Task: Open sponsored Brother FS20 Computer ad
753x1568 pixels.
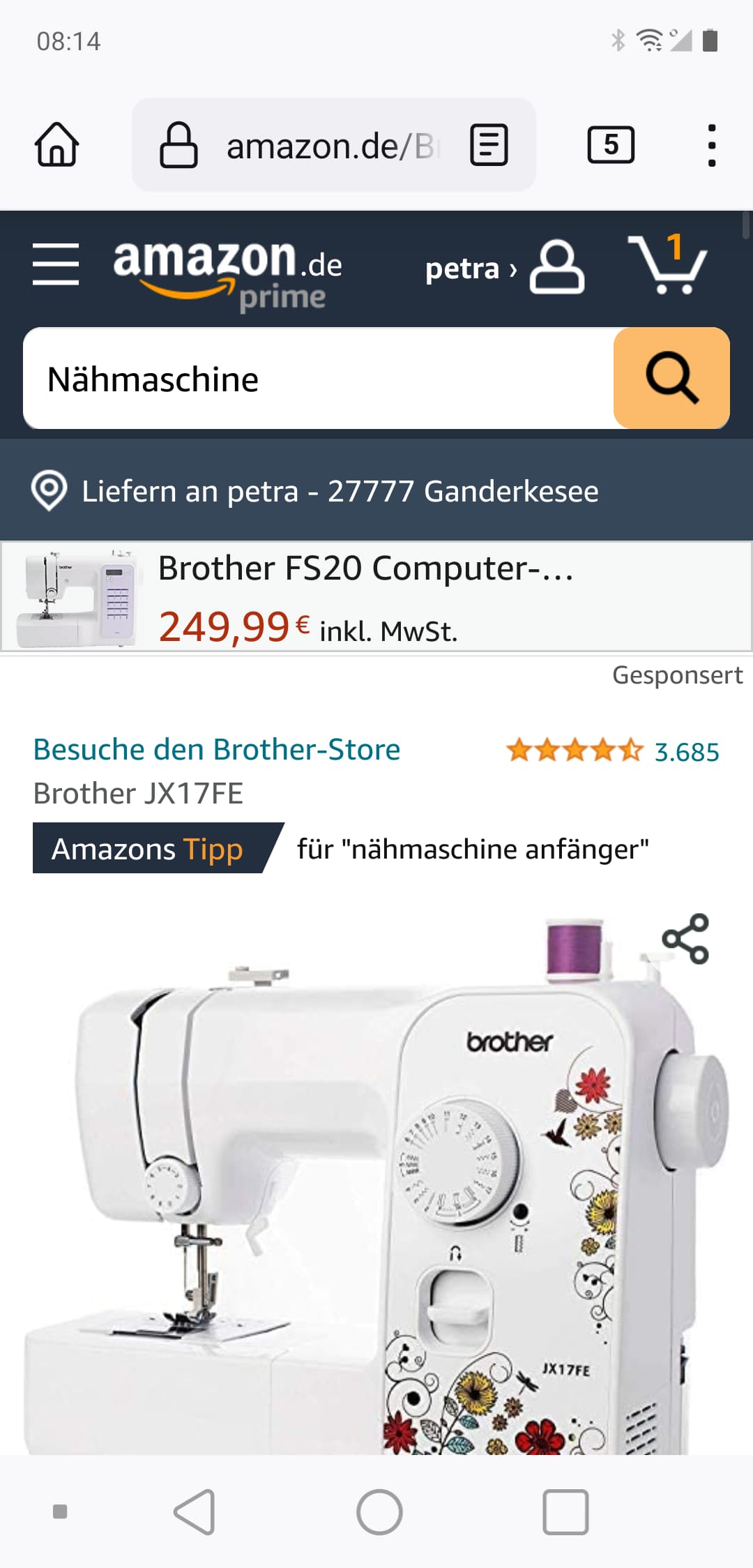Action: pyautogui.click(x=376, y=597)
